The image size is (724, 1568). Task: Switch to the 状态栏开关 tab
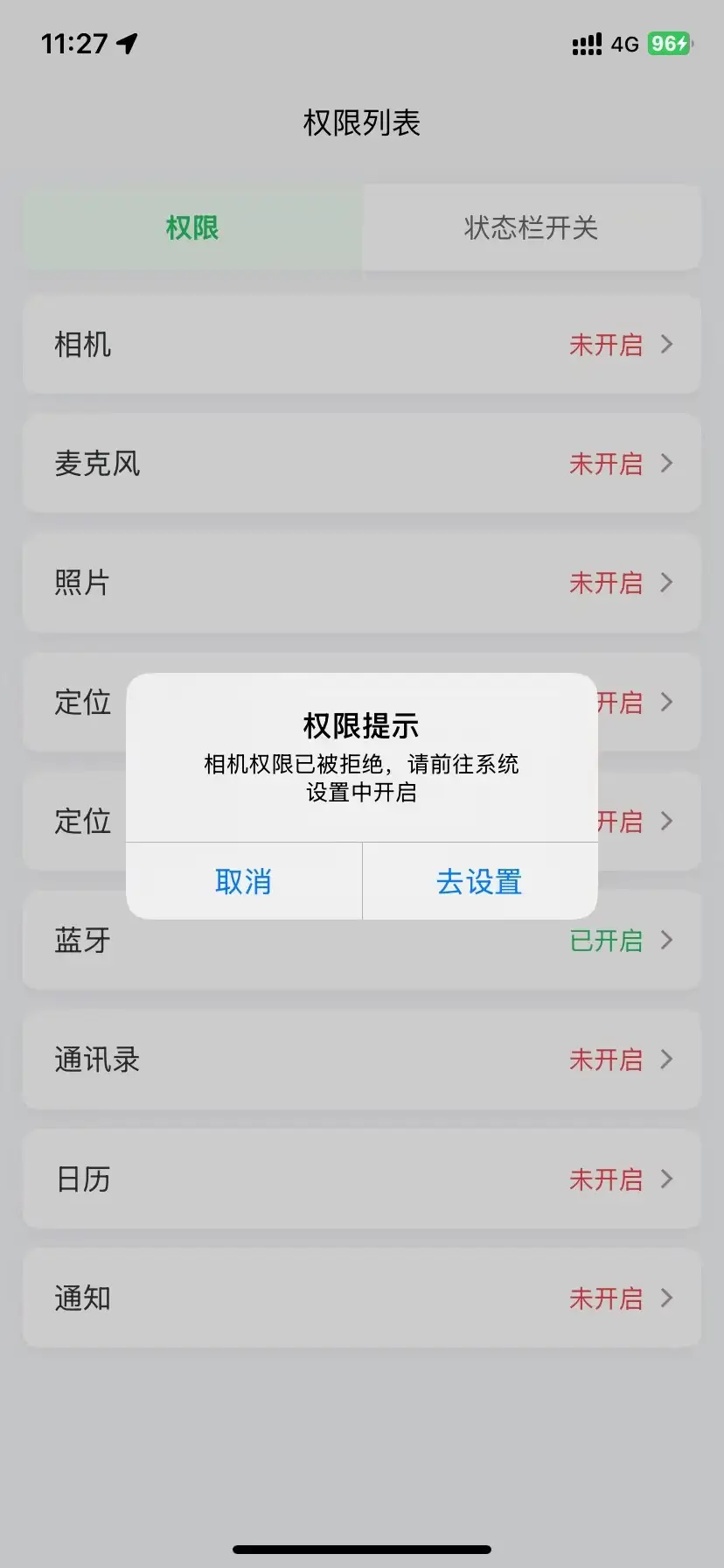pyautogui.click(x=531, y=228)
